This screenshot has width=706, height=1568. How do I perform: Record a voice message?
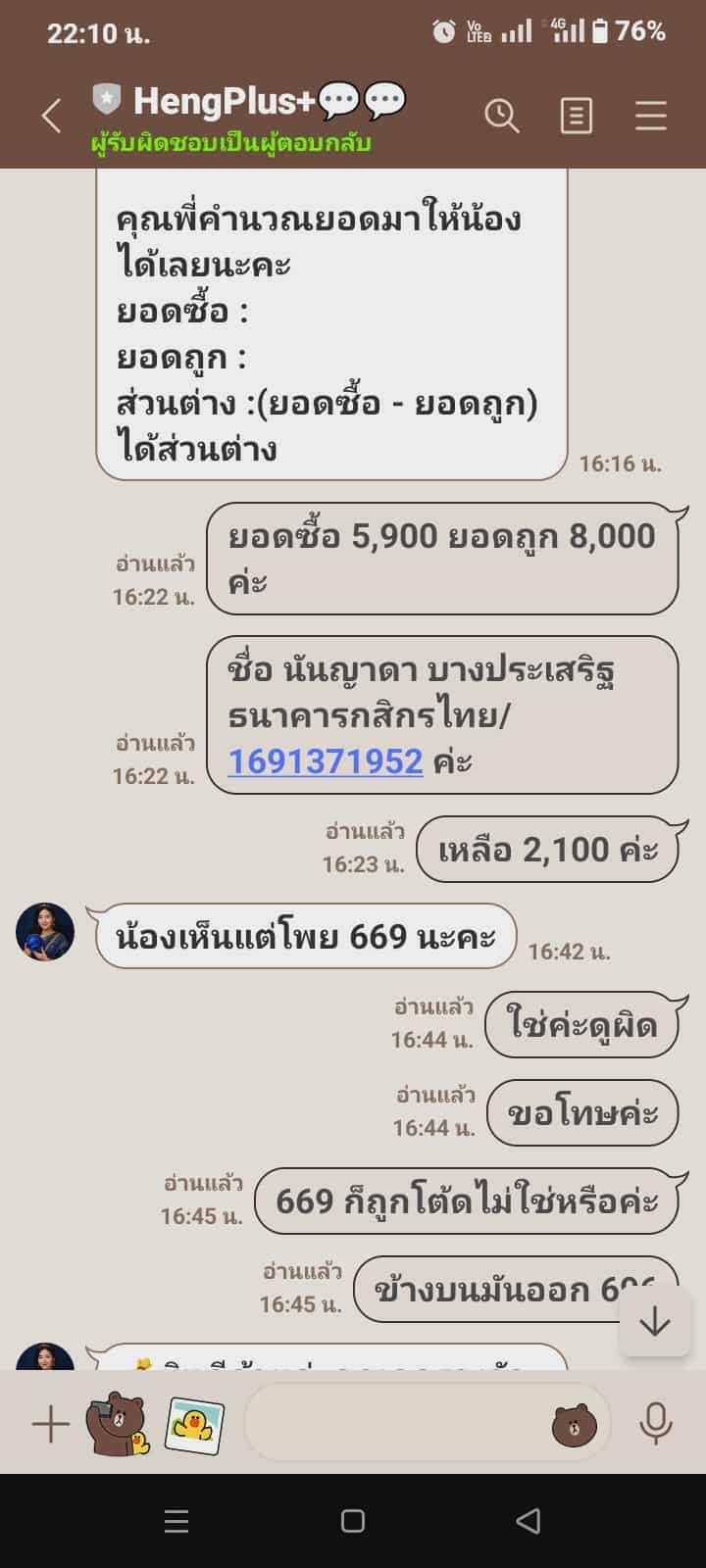(x=655, y=1424)
